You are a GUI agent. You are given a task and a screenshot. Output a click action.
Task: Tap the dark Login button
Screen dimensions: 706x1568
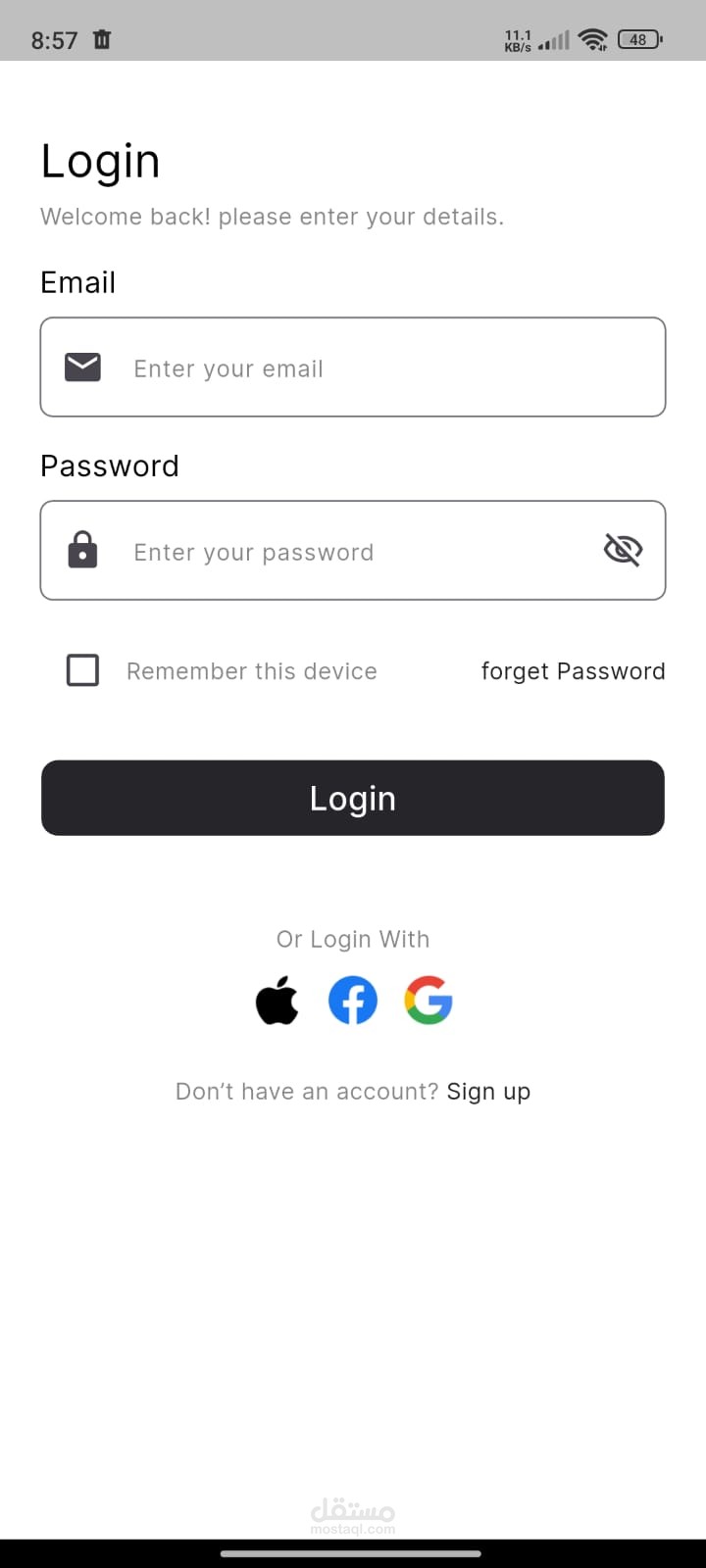click(x=353, y=798)
